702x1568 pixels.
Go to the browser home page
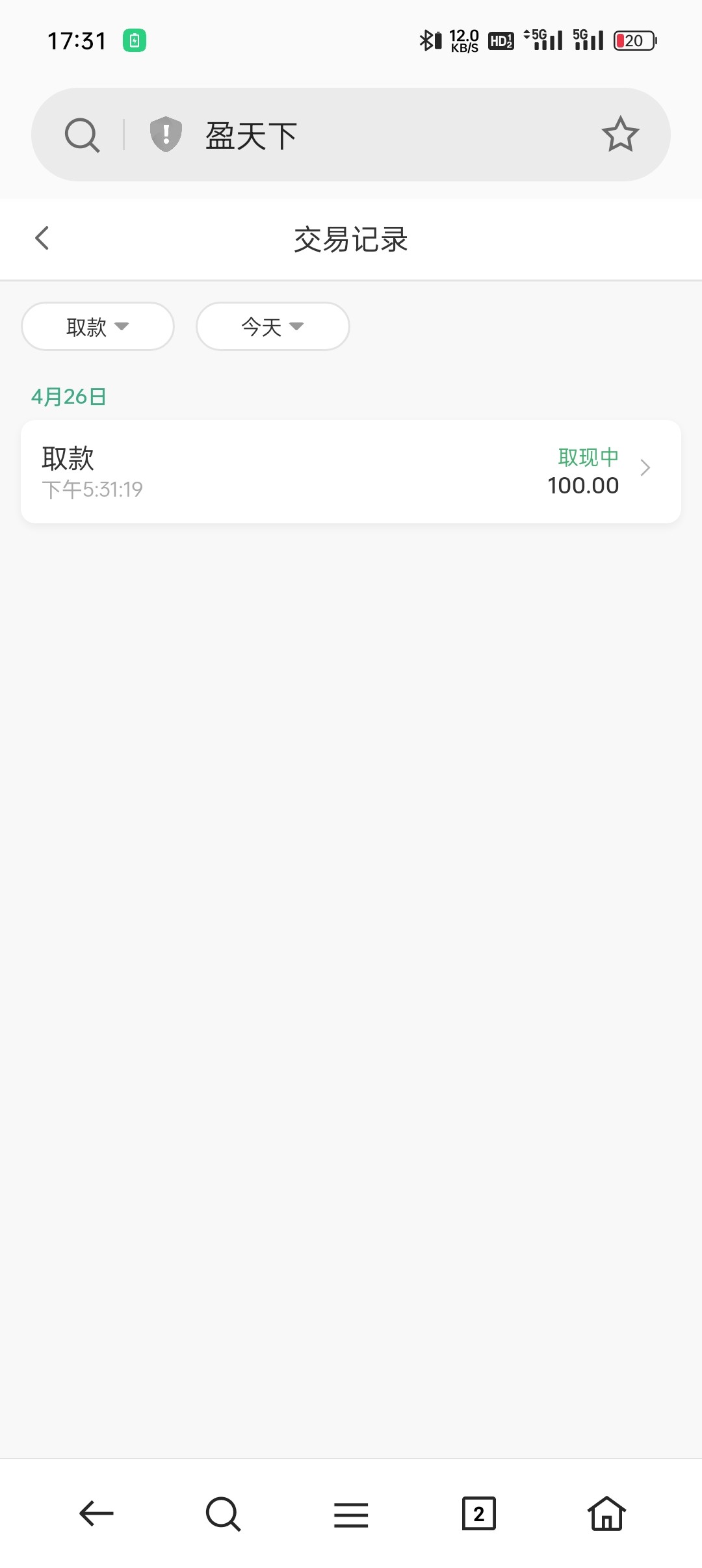click(x=606, y=1513)
